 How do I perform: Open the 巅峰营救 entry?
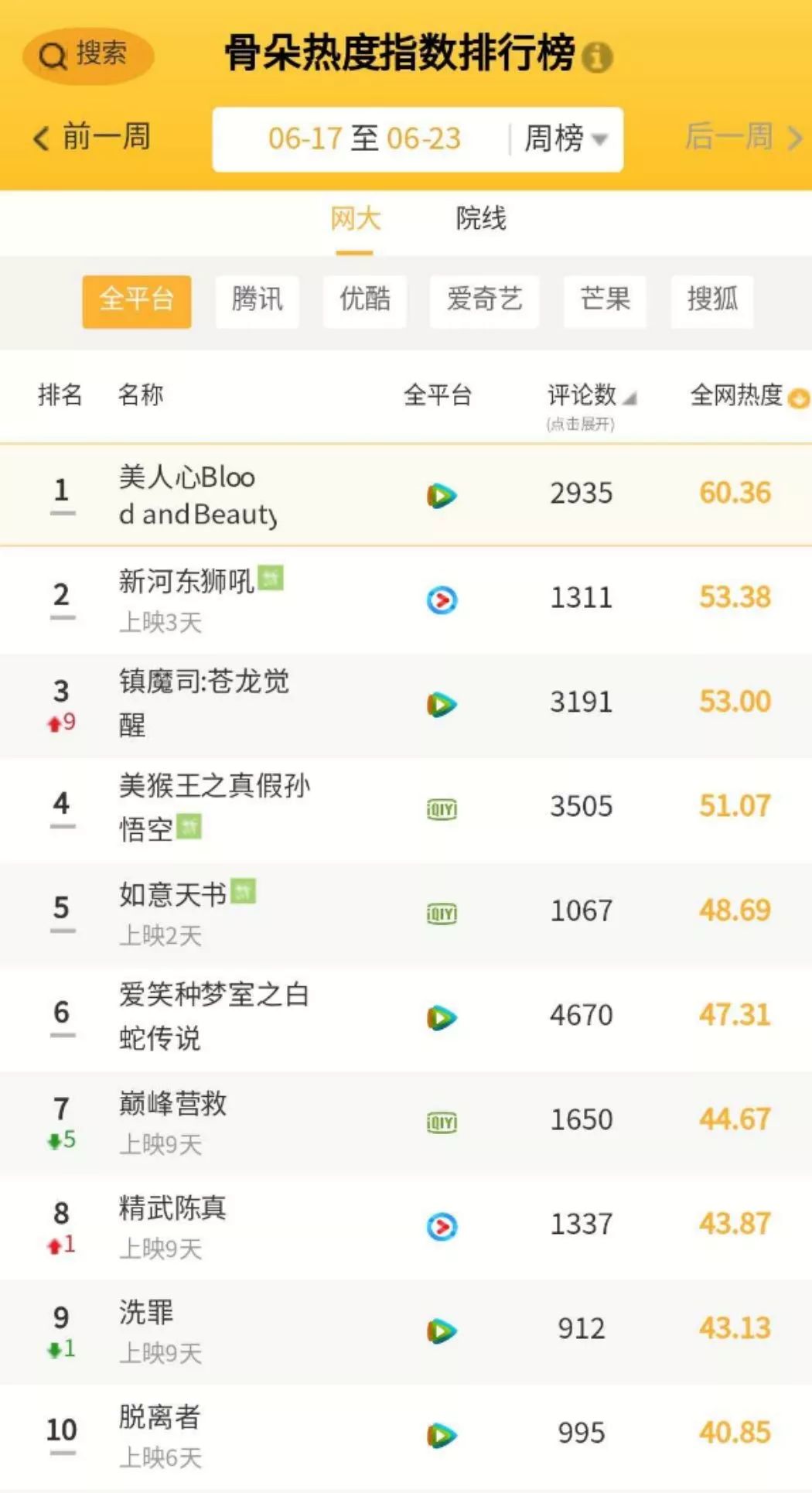point(406,1122)
